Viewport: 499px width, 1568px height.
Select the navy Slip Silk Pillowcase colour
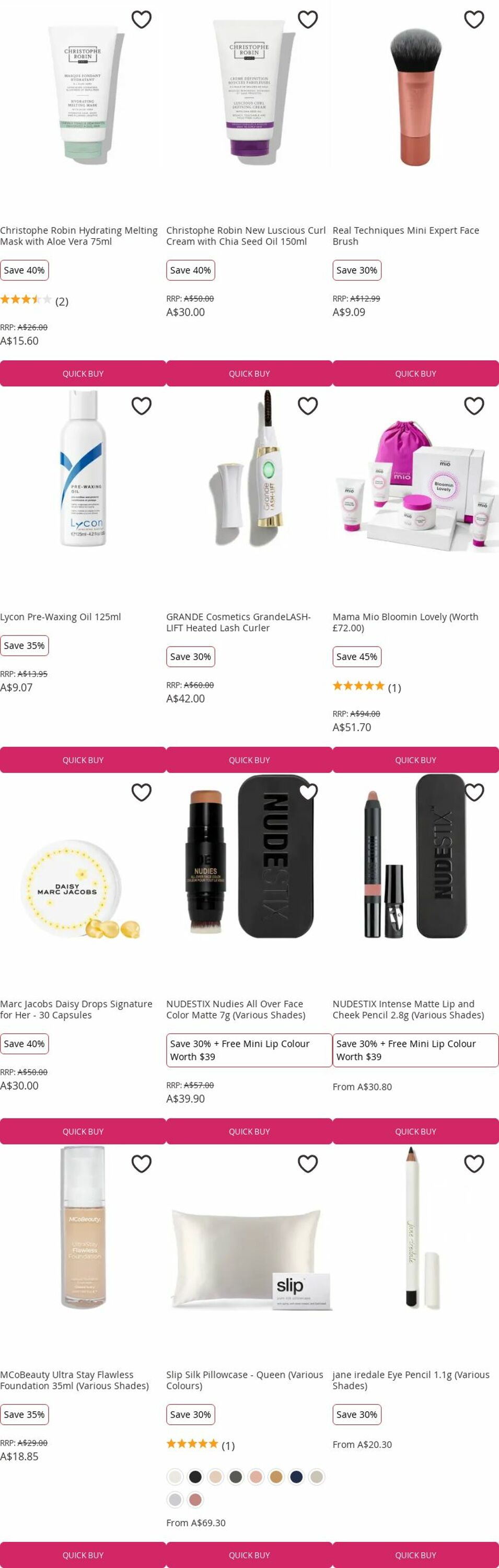pos(296,1477)
